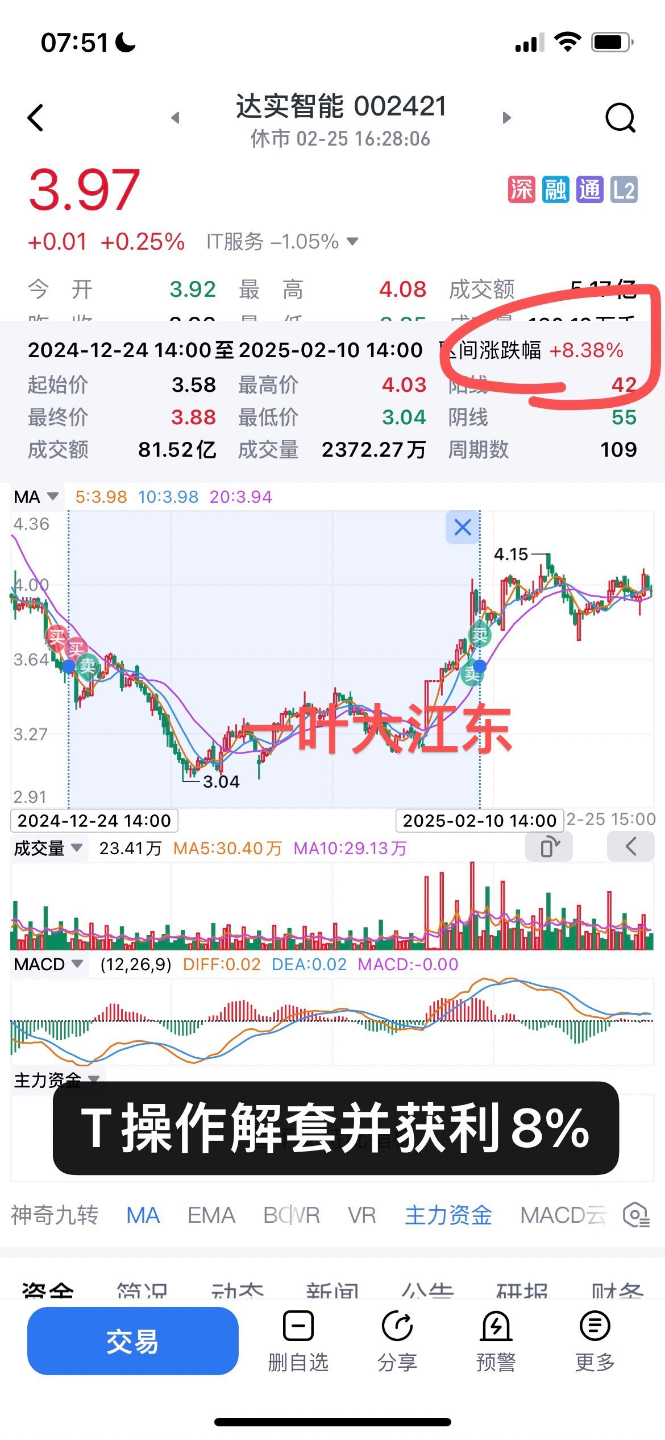Viewport: 665px width, 1440px height.
Task: Select the VR indicator
Action: click(361, 1215)
